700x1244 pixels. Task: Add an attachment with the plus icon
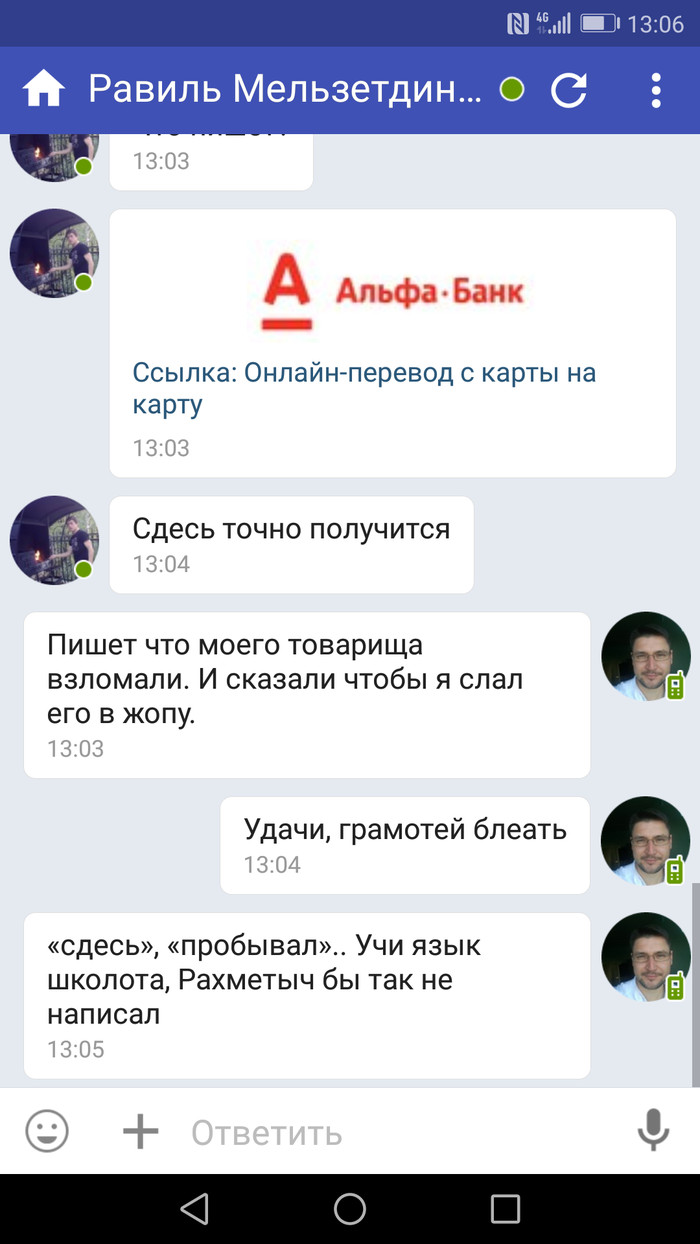[x=140, y=1132]
